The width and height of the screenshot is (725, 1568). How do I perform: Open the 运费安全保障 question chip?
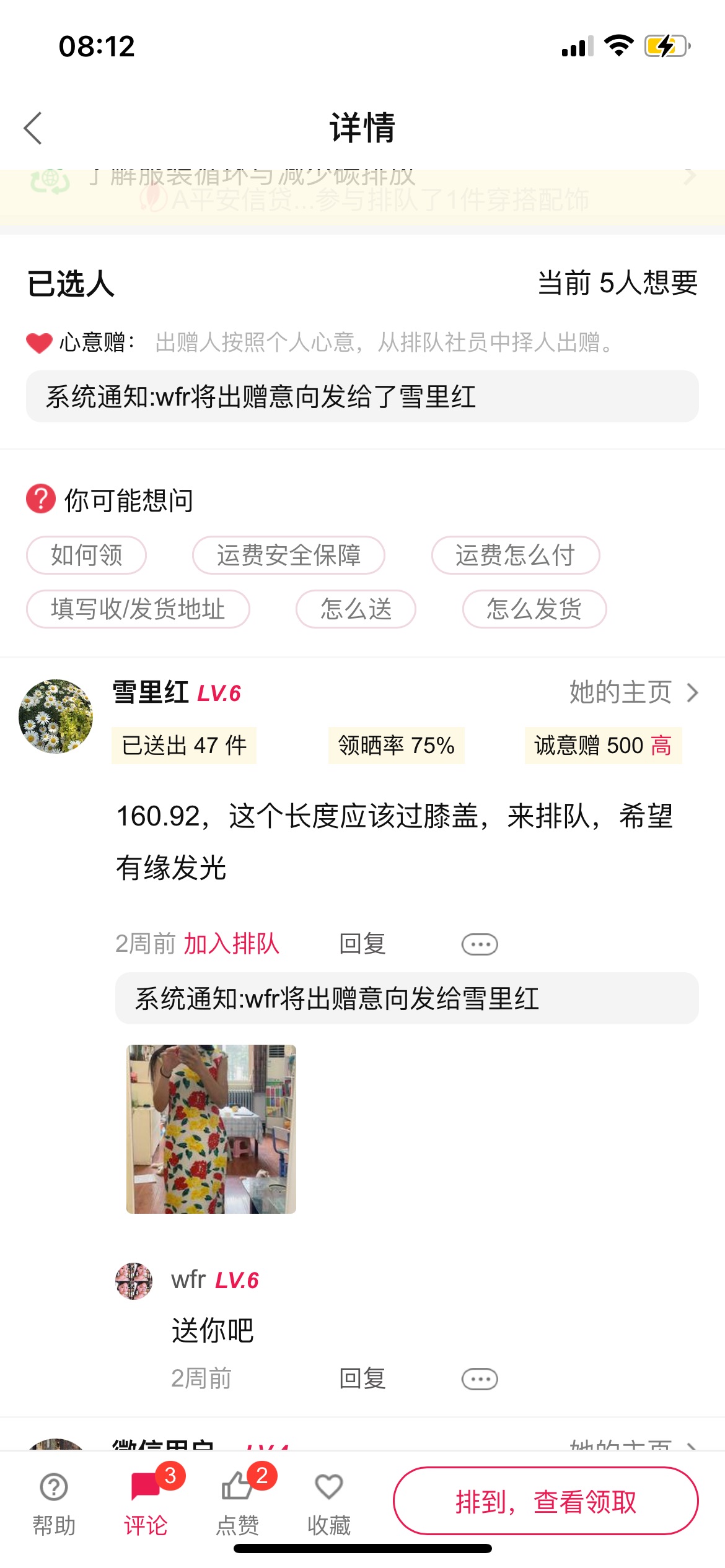288,555
